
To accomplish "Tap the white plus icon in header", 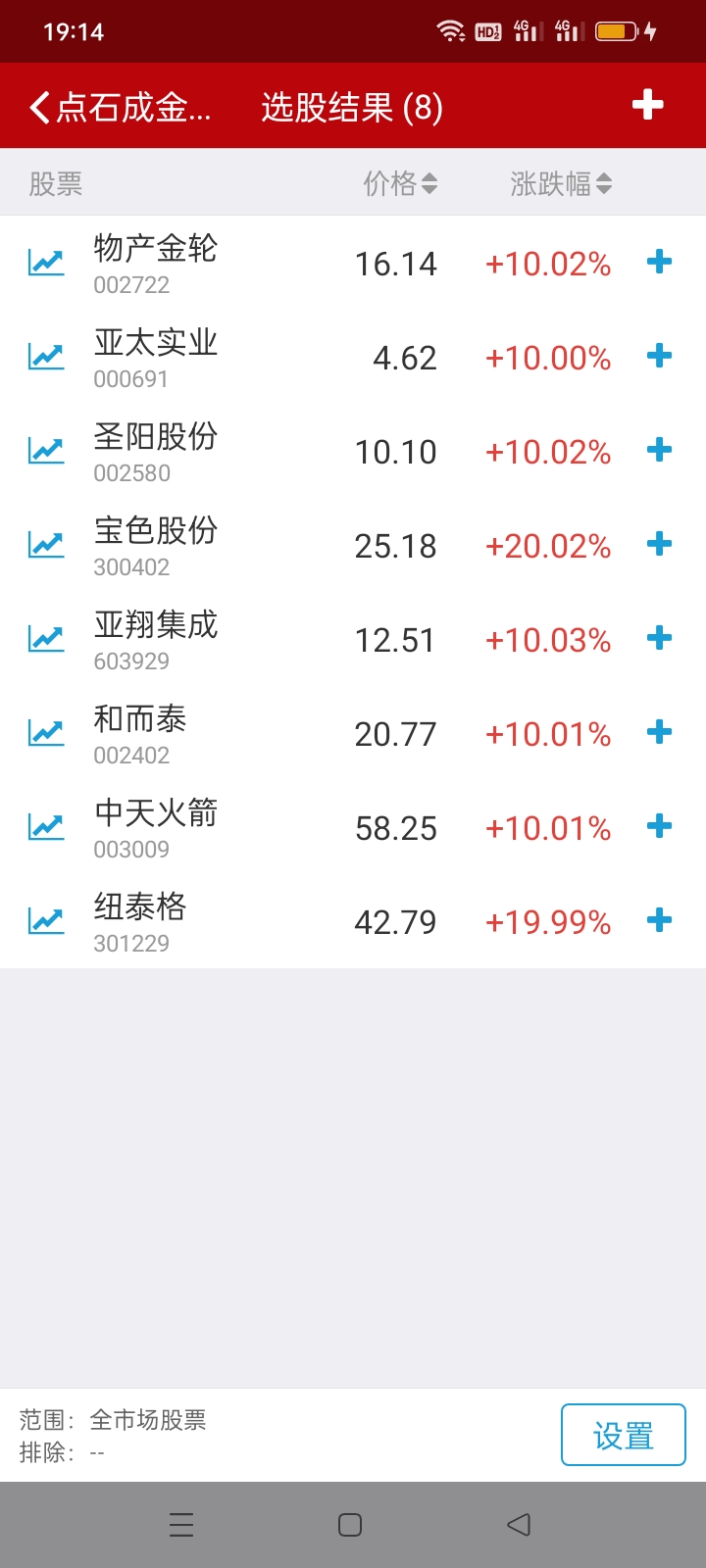I will [647, 105].
